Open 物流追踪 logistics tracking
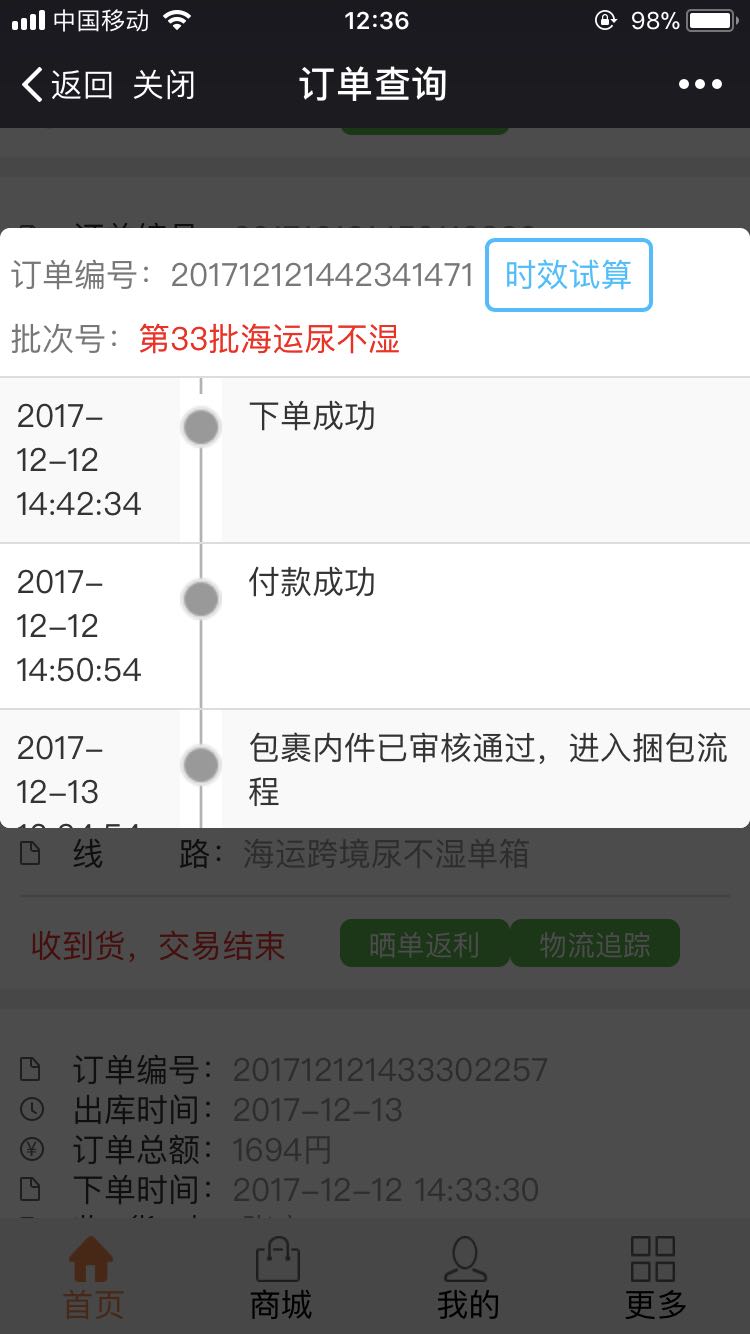750x1334 pixels. click(595, 944)
